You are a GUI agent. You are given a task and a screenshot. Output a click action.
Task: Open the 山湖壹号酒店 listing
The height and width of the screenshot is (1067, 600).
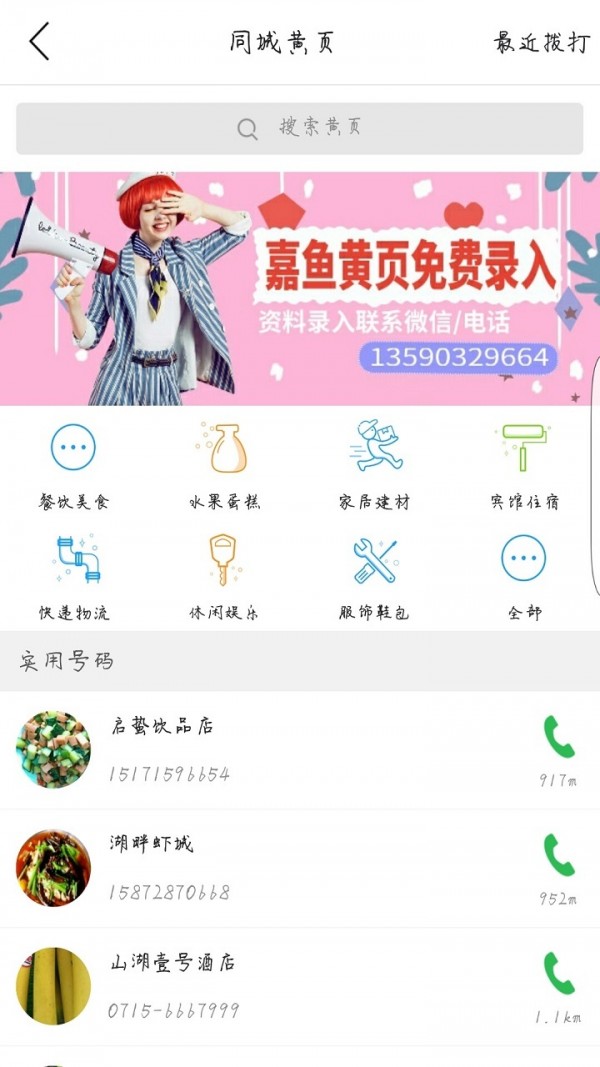(x=300, y=987)
